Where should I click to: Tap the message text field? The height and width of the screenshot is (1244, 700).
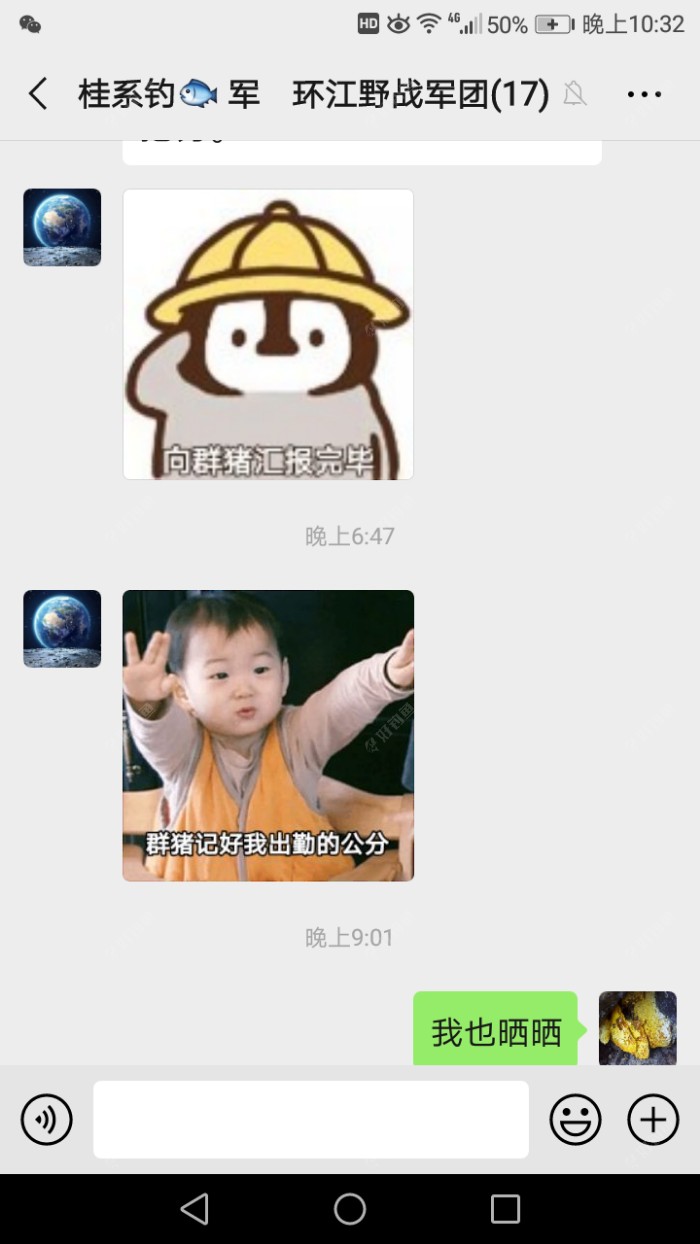click(311, 1119)
